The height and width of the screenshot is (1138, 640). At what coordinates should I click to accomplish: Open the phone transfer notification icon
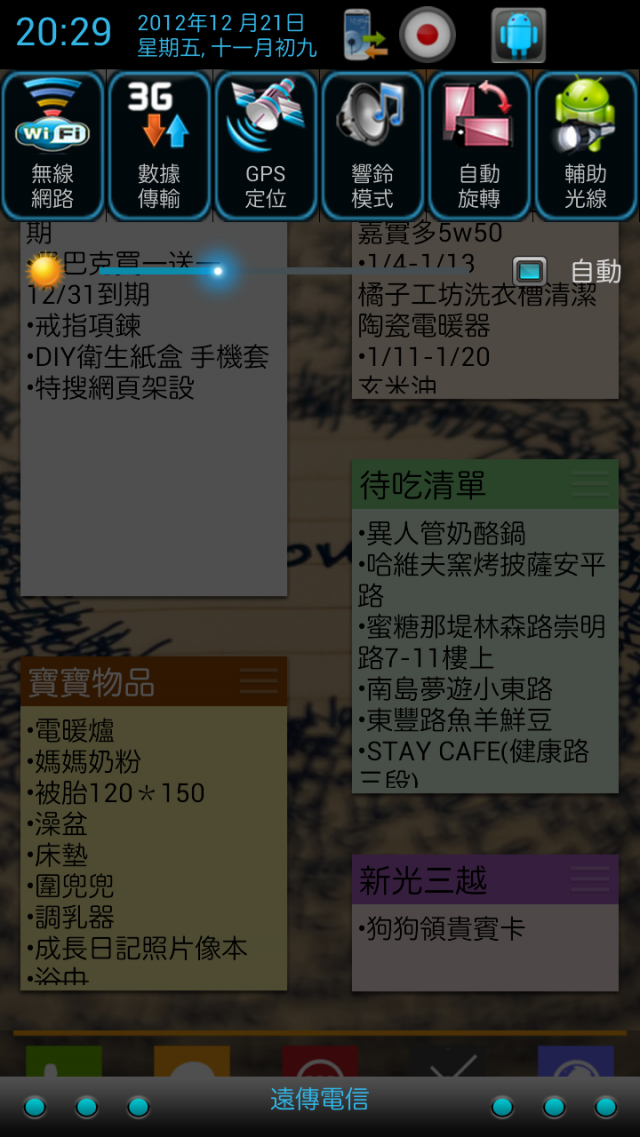365,35
